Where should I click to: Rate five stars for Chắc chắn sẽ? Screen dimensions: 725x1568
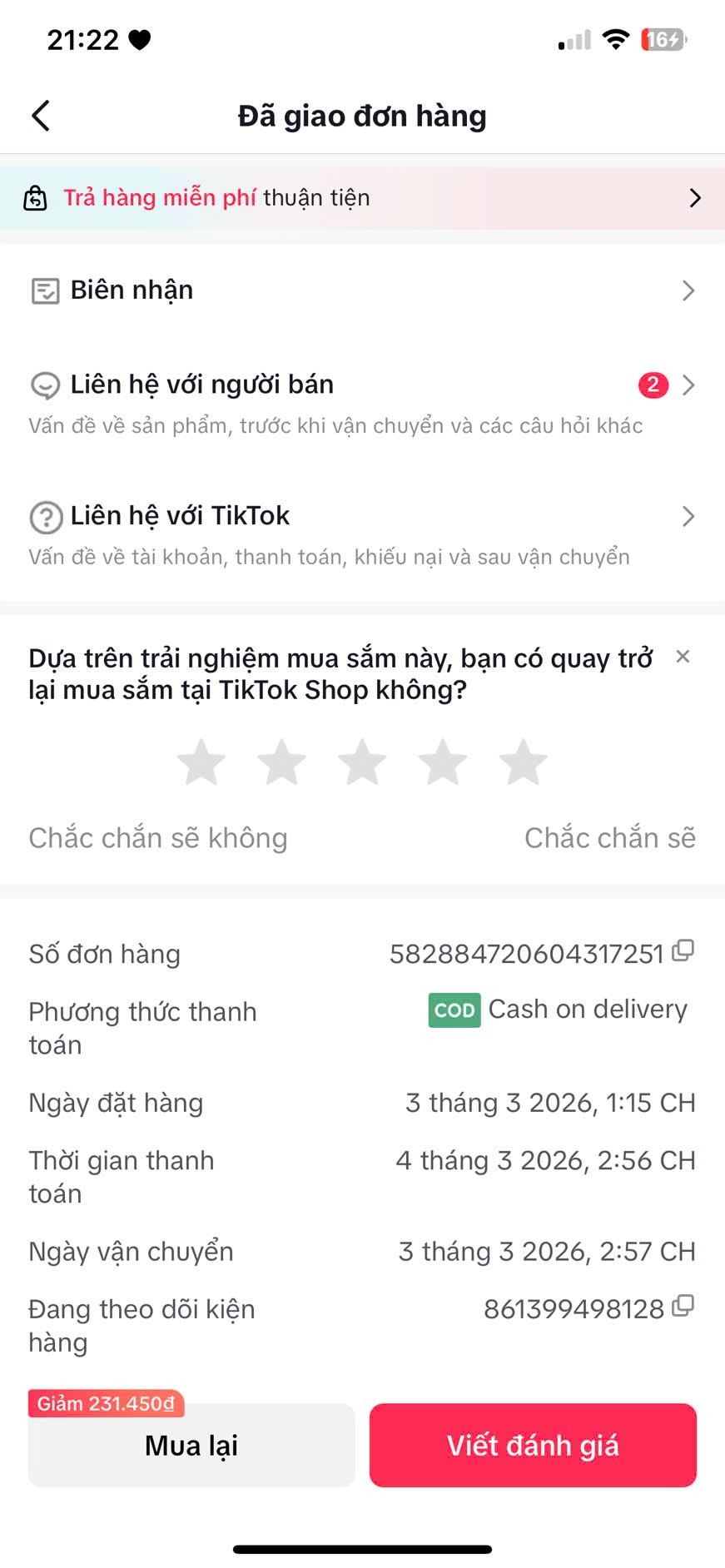[x=523, y=762]
